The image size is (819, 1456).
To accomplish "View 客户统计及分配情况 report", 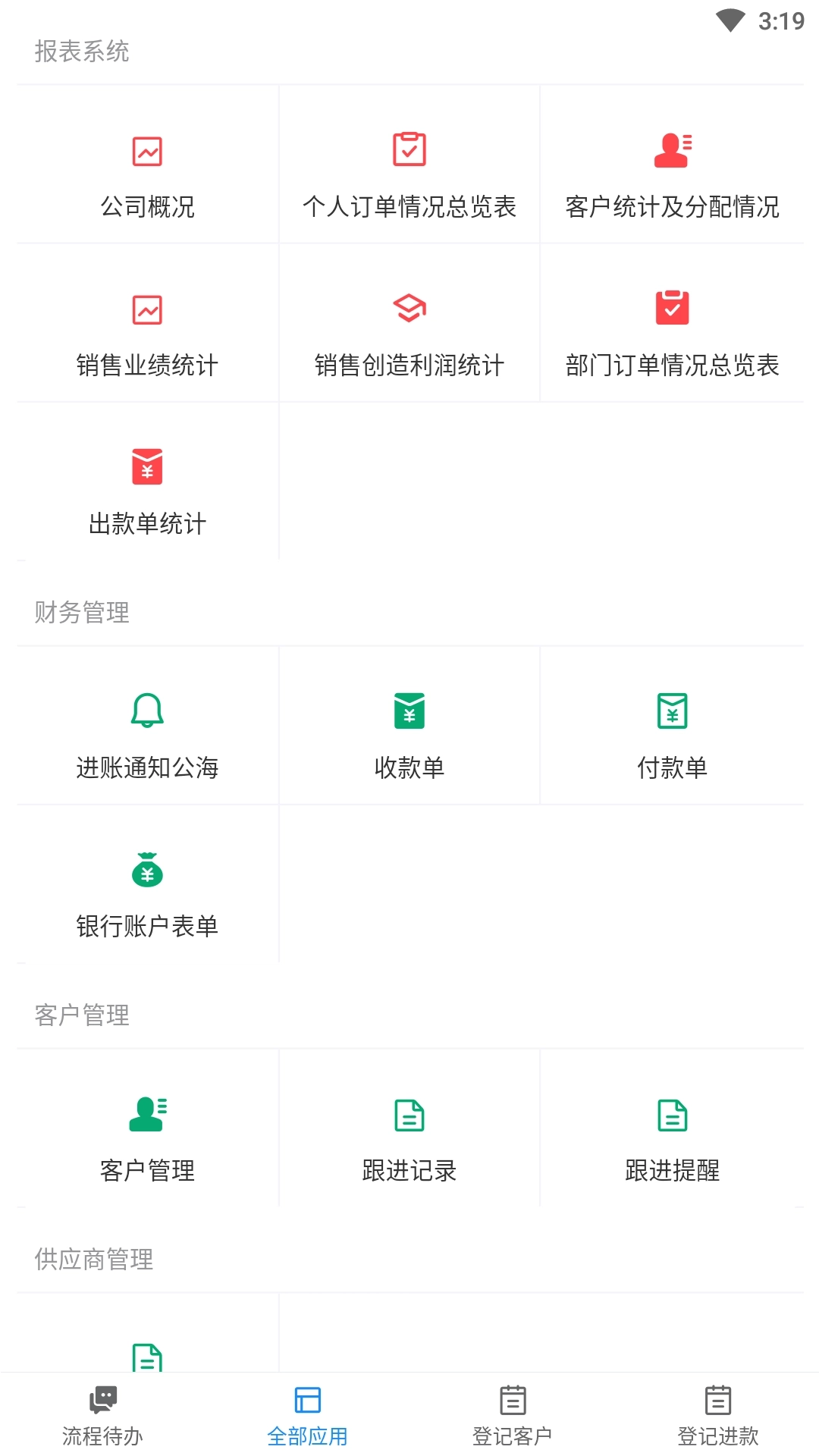I will (672, 174).
